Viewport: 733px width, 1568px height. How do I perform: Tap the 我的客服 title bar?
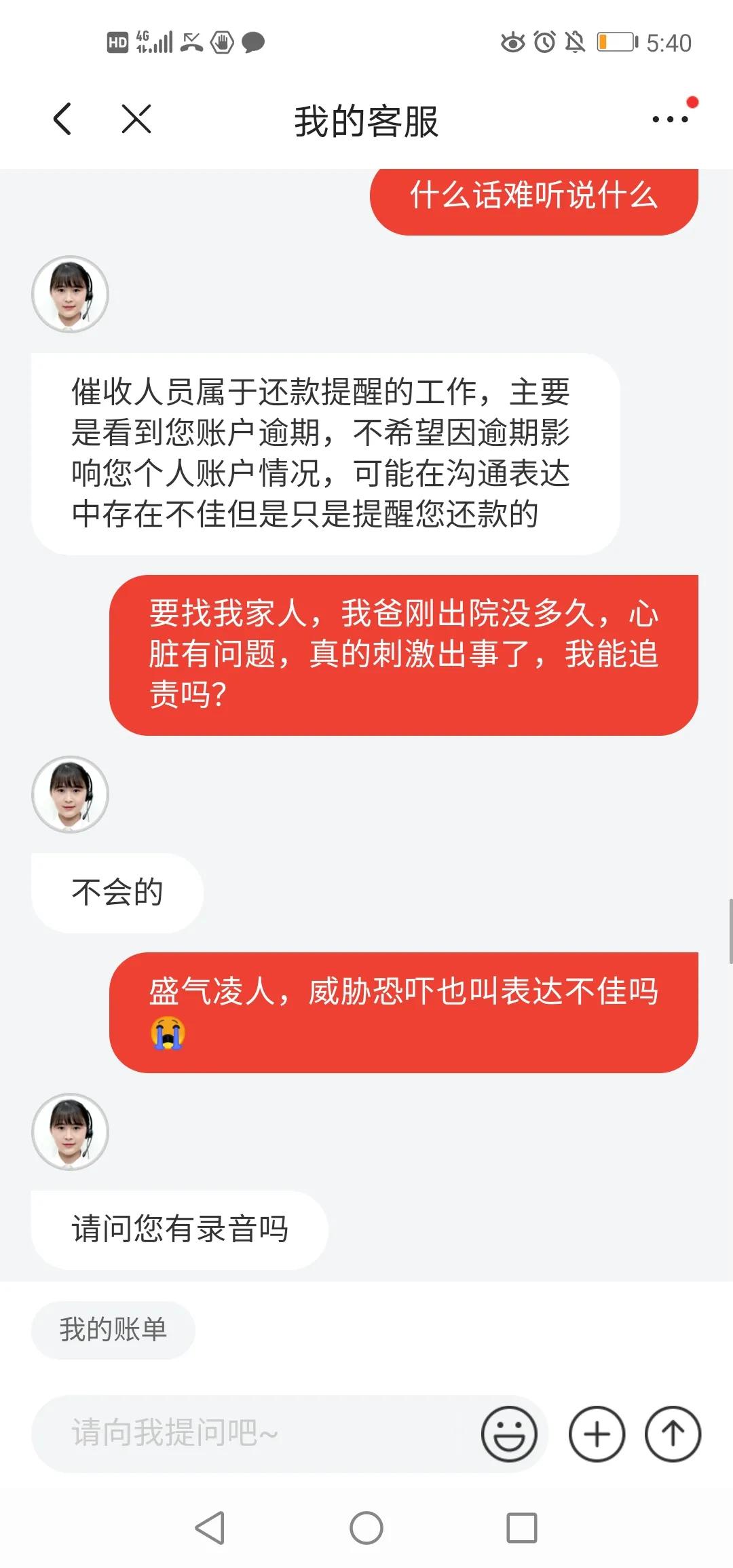[x=366, y=119]
